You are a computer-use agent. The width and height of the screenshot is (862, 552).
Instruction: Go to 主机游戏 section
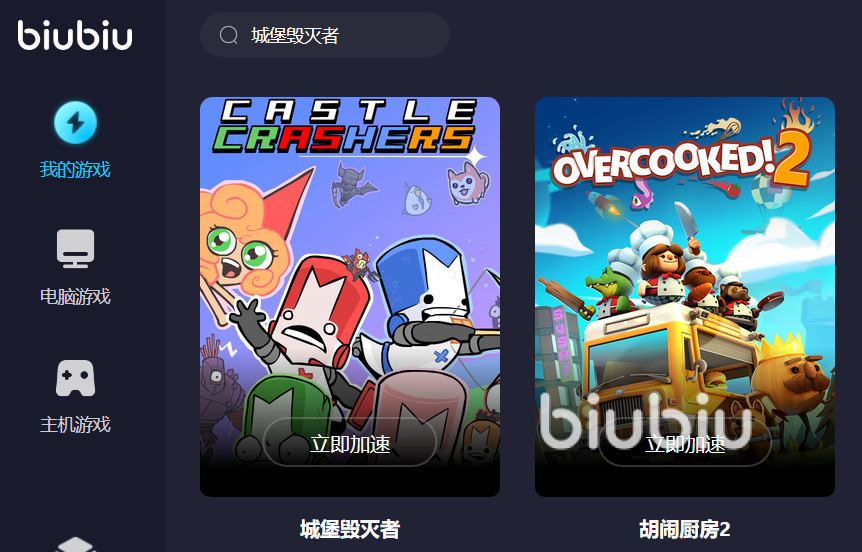tap(75, 395)
